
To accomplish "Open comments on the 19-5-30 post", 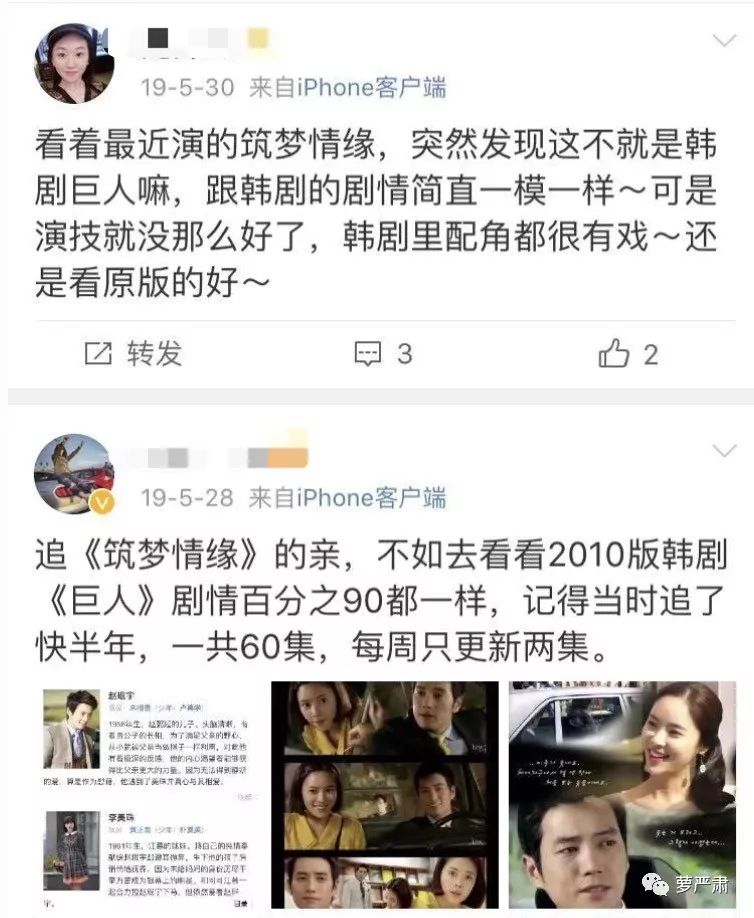I will [x=383, y=353].
